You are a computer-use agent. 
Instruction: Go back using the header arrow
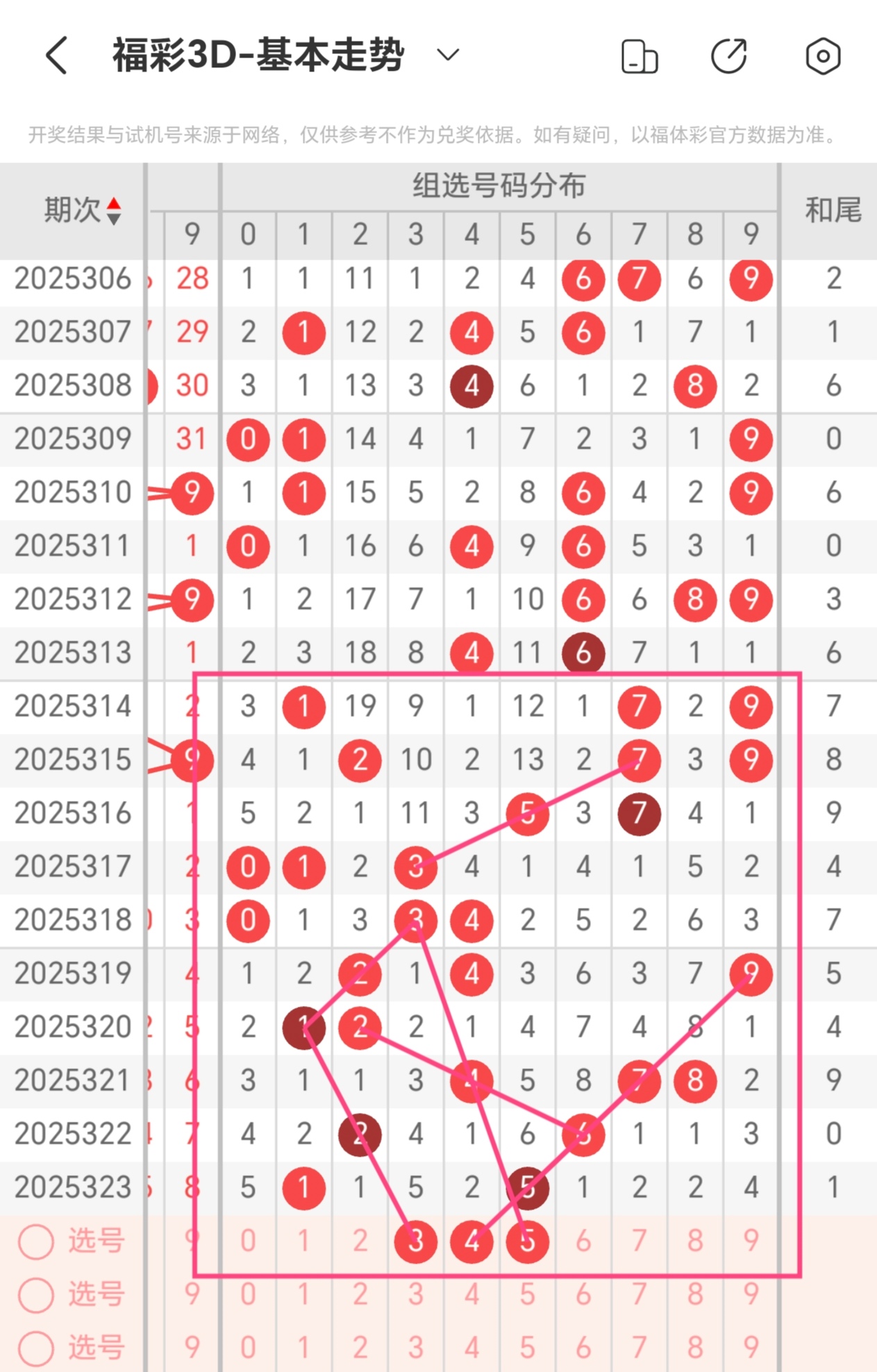click(x=57, y=56)
